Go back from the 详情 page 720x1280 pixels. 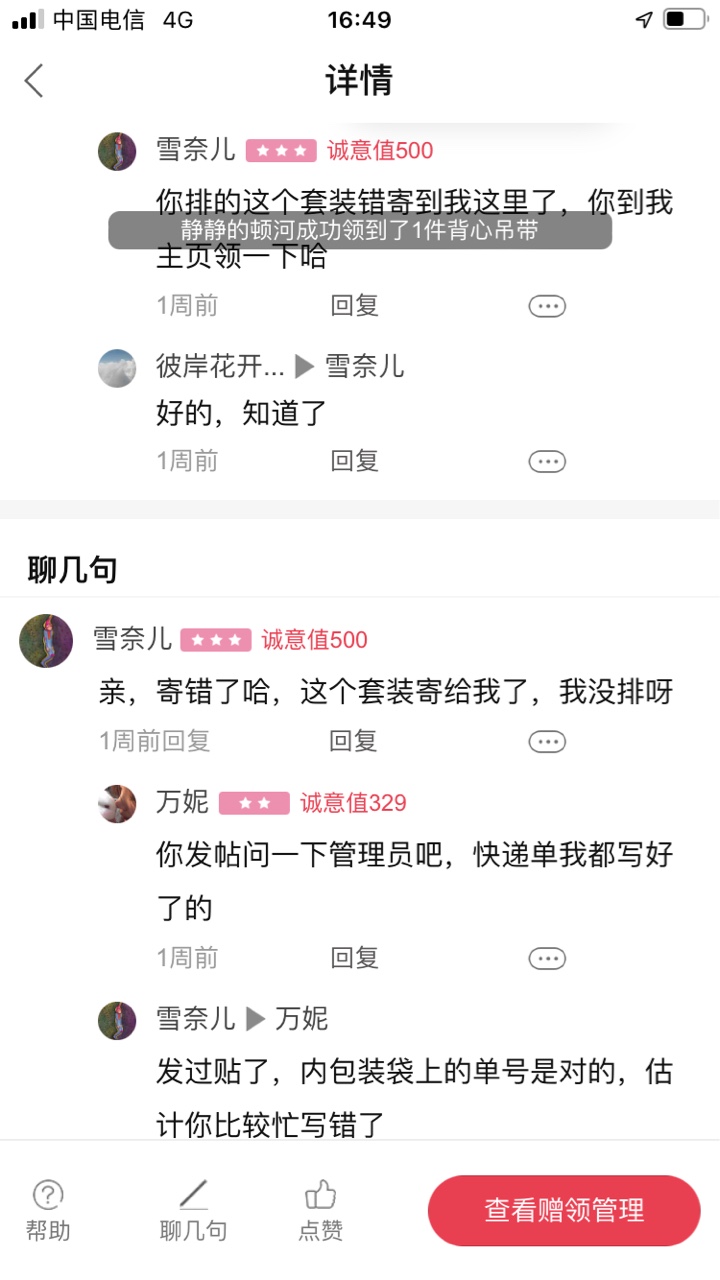click(34, 81)
